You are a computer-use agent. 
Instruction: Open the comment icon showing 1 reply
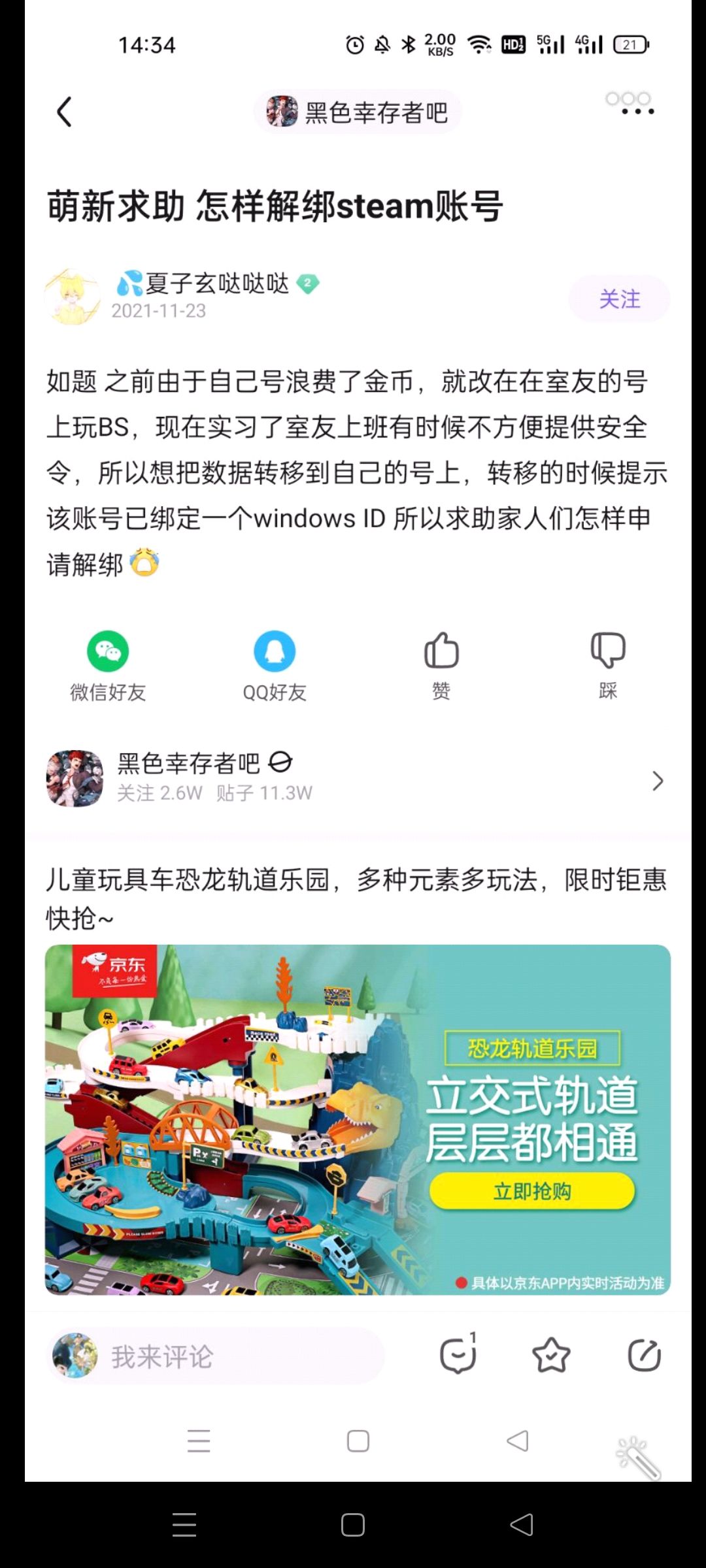pos(458,1354)
